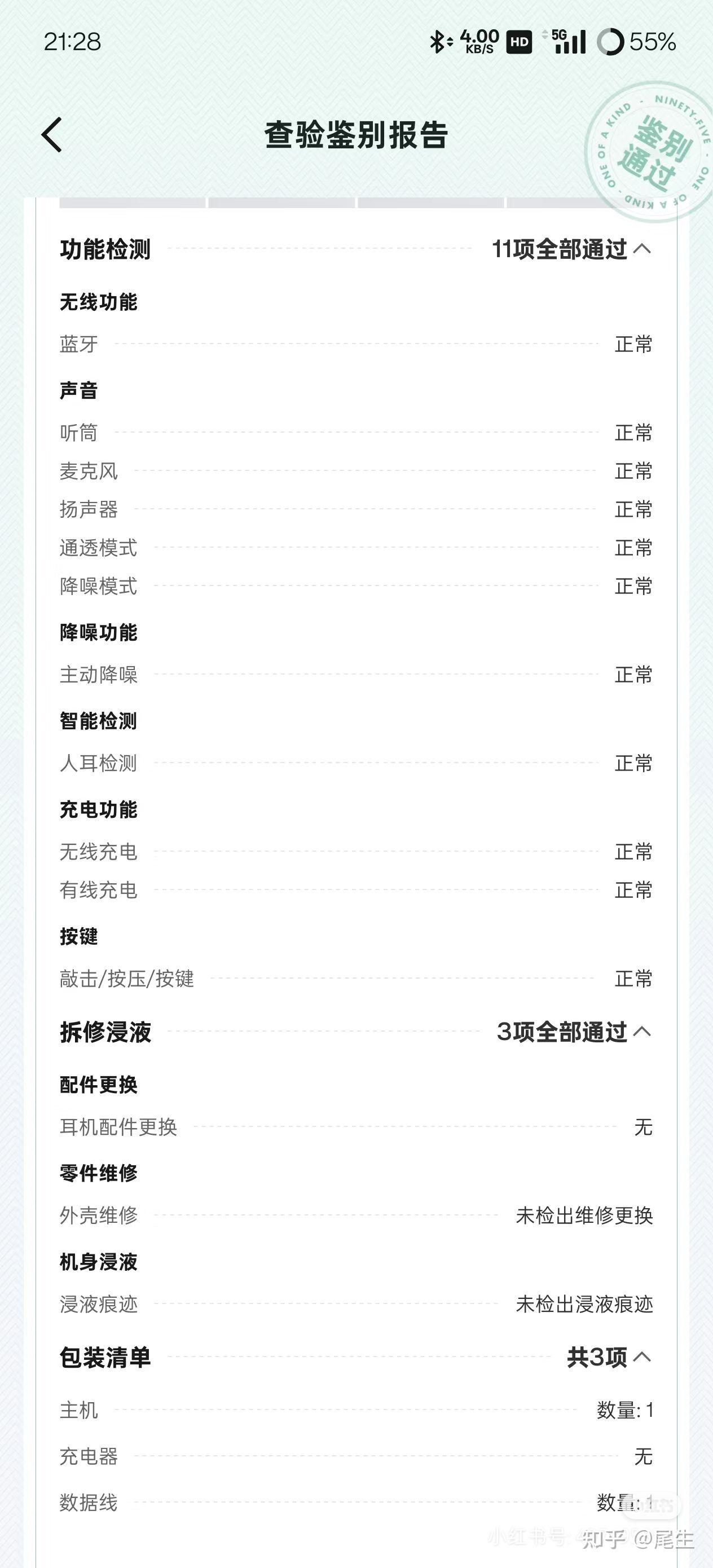
Task: Collapse the 功能检测 section
Action: tap(642, 249)
